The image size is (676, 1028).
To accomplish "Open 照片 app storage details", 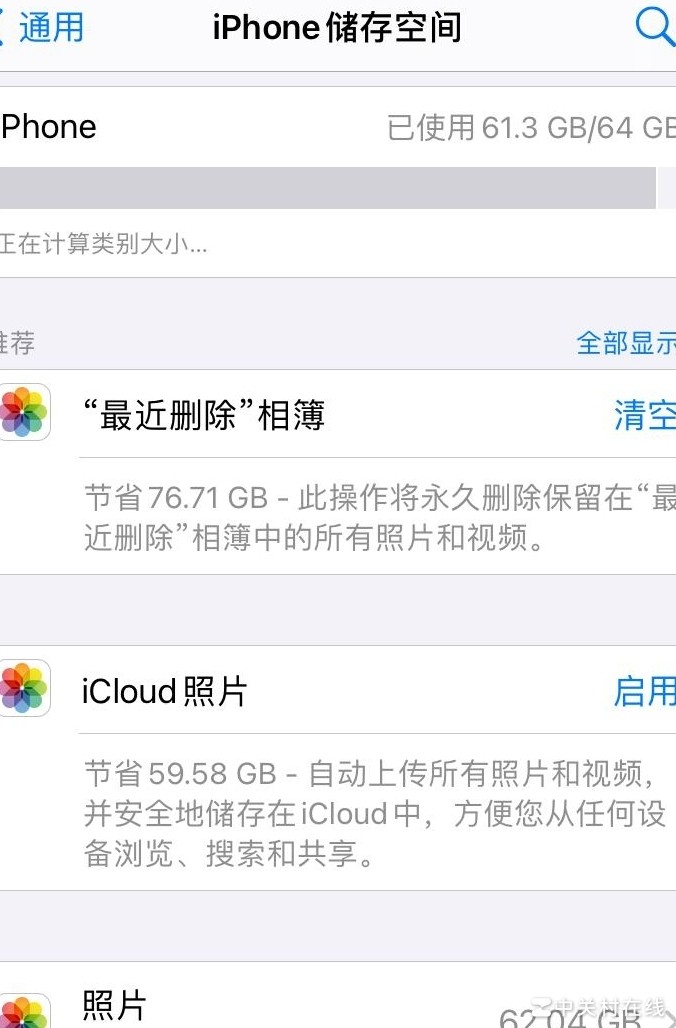I will tap(300, 1005).
